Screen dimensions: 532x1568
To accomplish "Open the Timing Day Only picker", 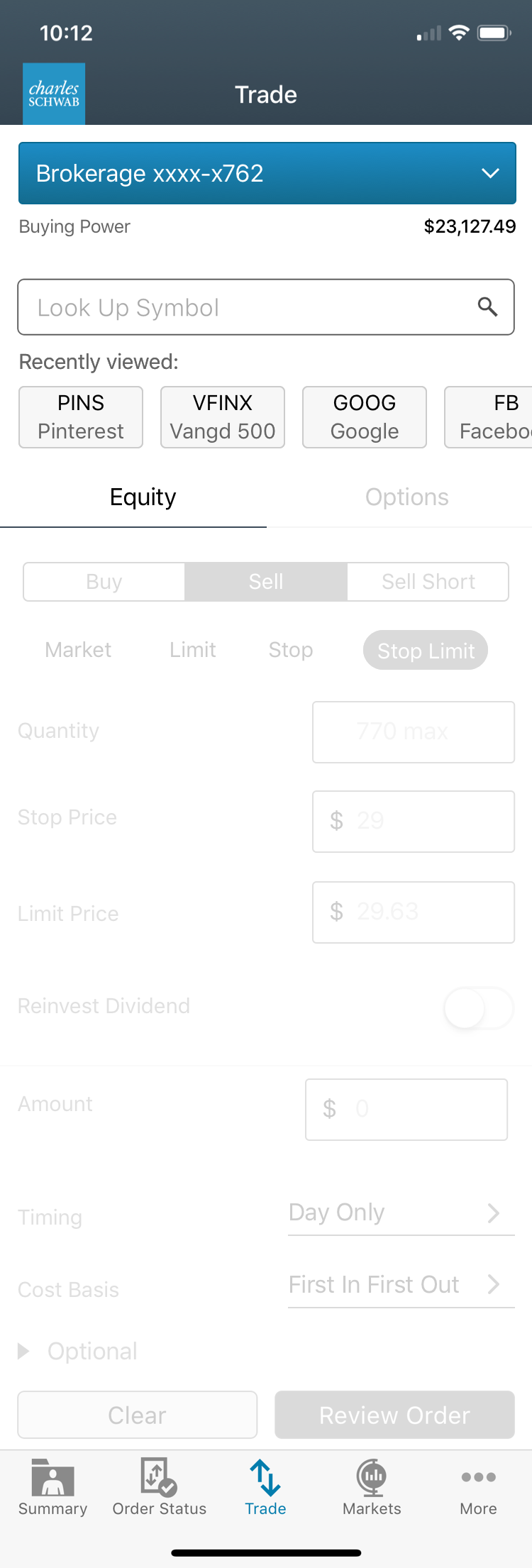I will coord(401,1213).
